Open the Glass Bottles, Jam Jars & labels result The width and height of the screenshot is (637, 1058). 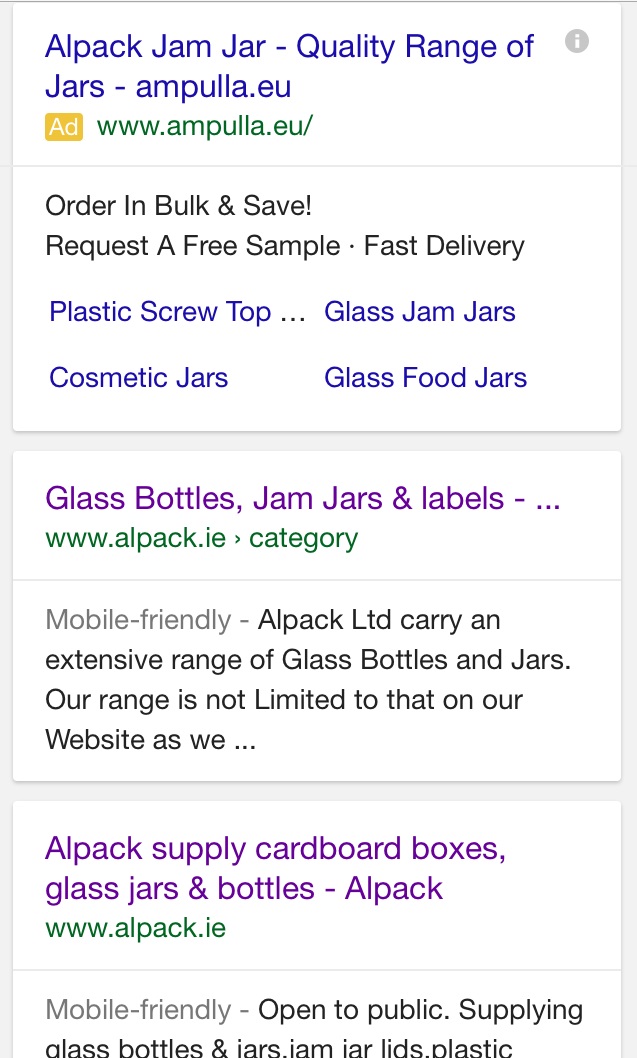point(303,499)
